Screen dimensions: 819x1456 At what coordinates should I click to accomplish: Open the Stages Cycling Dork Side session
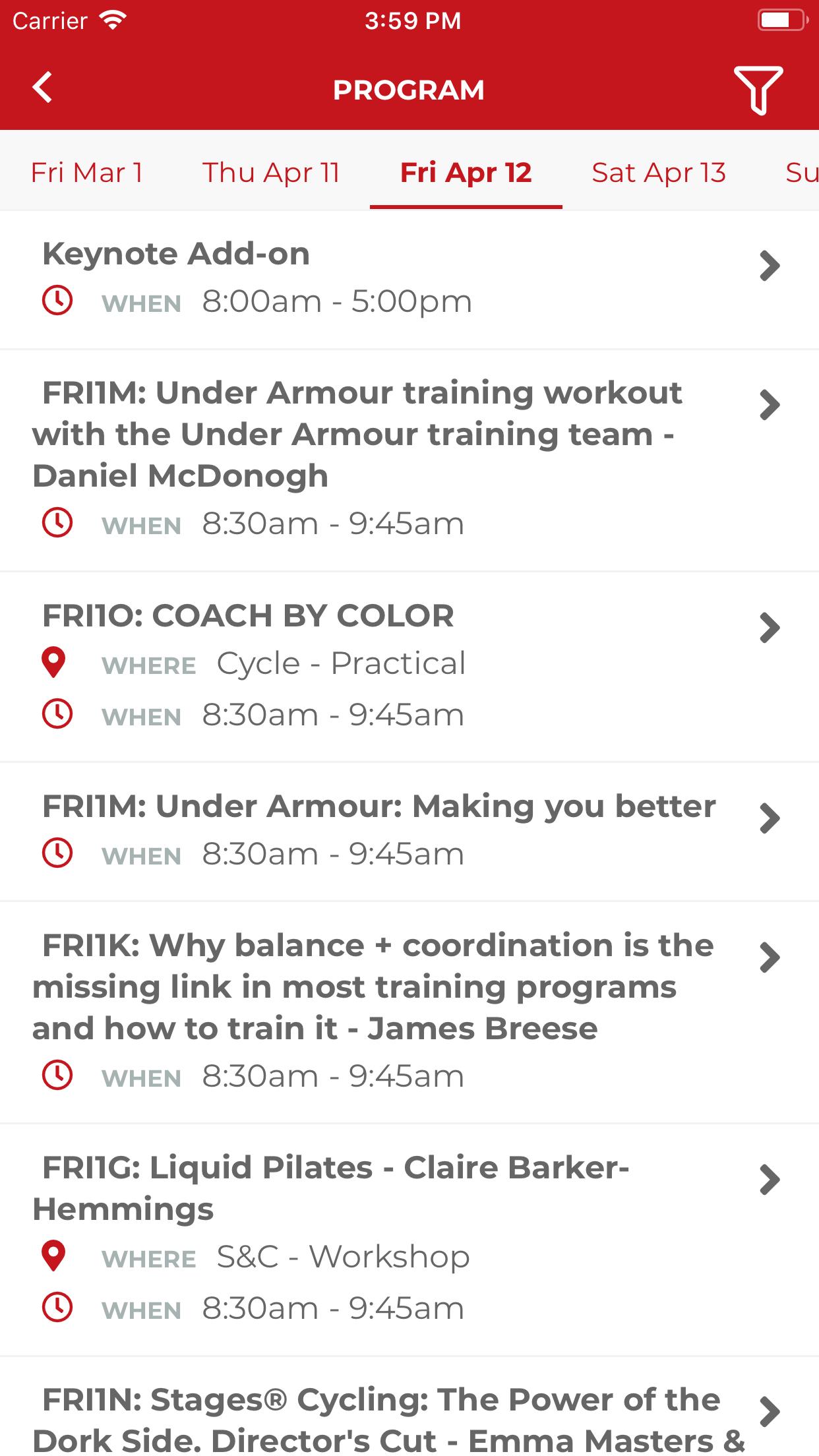(409, 1407)
